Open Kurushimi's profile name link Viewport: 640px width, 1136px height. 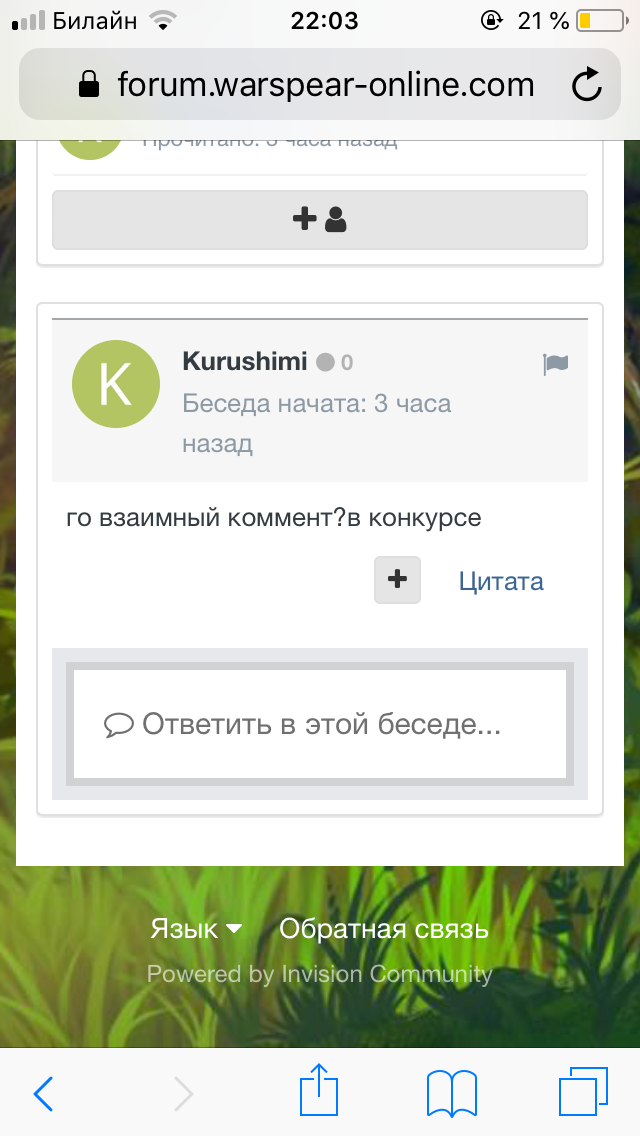[x=245, y=361]
